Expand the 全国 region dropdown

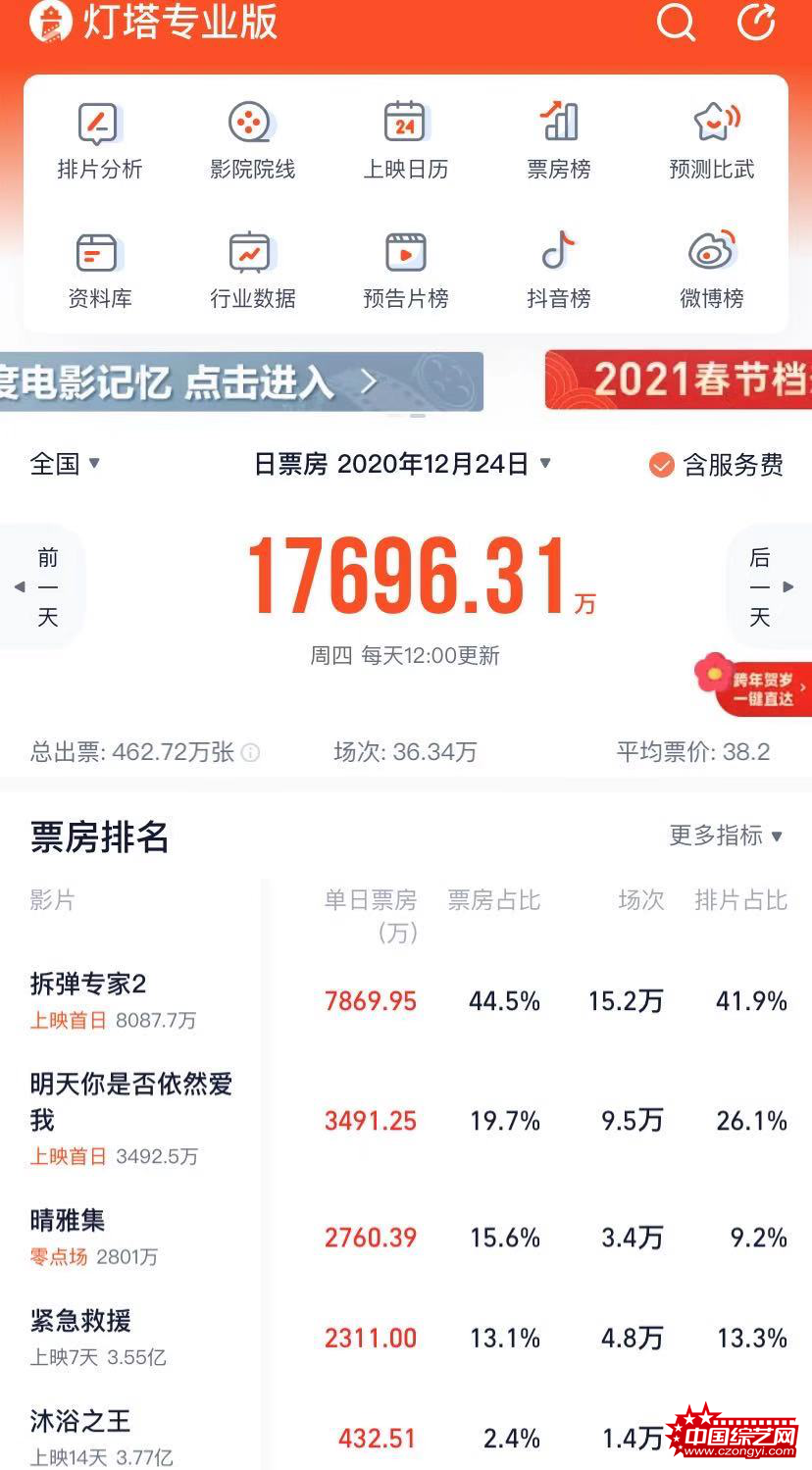click(x=65, y=463)
